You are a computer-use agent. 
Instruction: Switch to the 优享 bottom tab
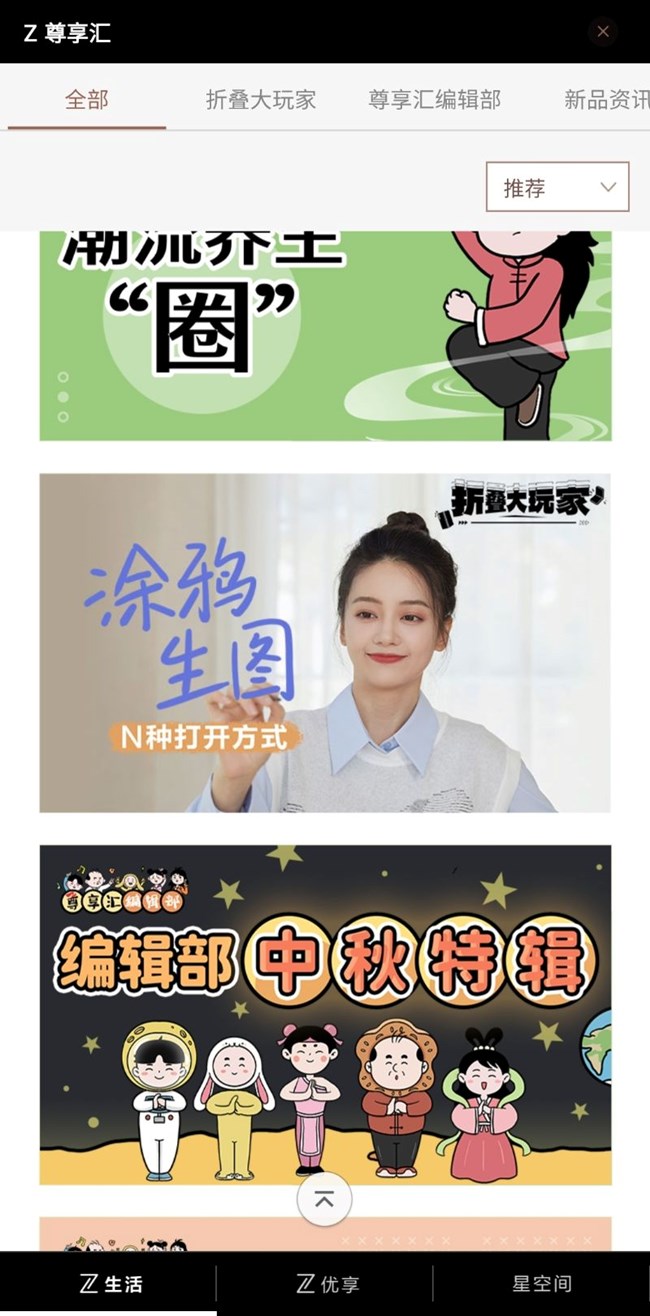pyautogui.click(x=326, y=1284)
